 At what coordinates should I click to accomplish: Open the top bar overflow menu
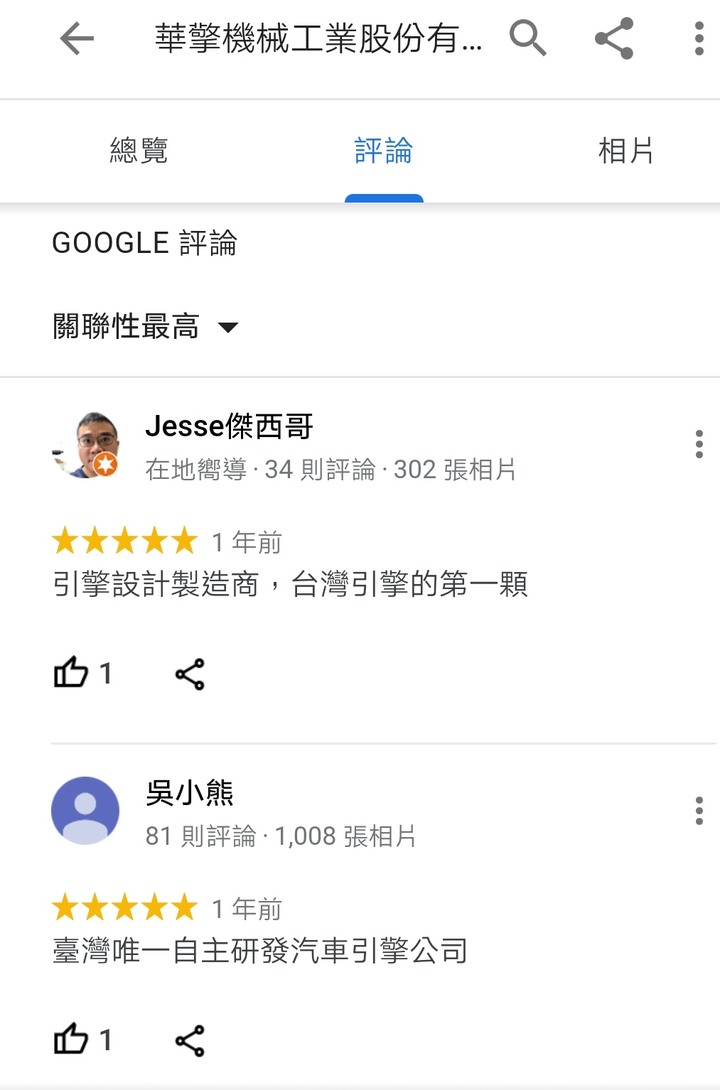(699, 39)
